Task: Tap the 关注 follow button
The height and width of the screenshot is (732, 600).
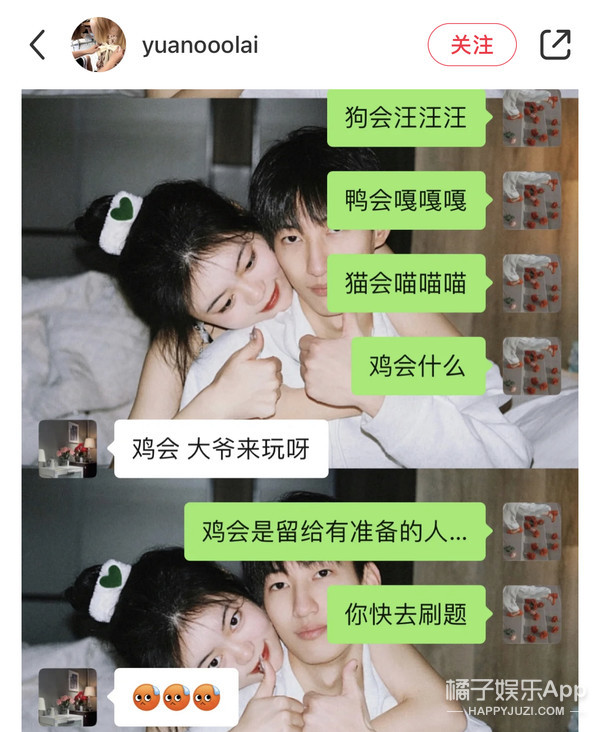Action: (x=472, y=45)
